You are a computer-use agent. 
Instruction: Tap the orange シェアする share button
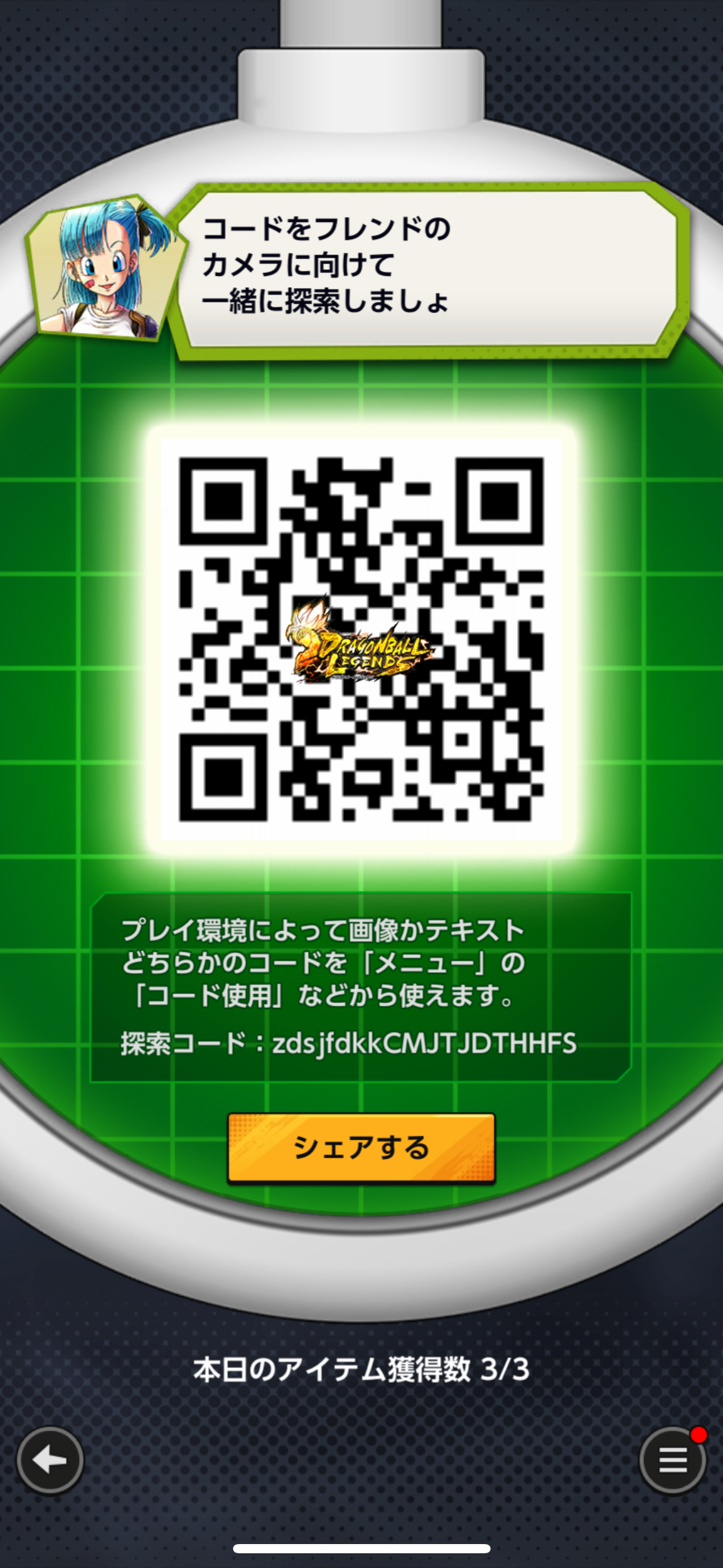coord(361,1147)
